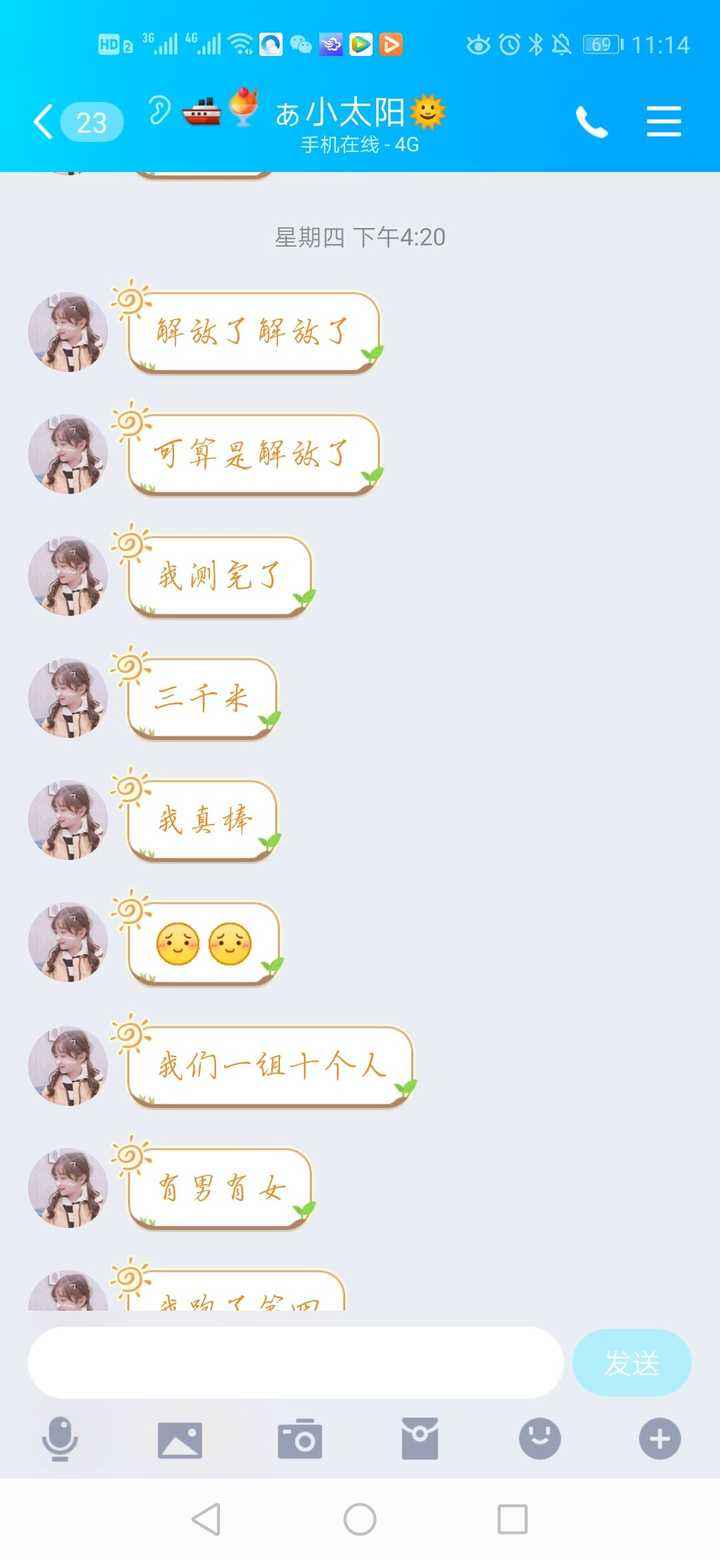Open the red packet option

(420, 1440)
